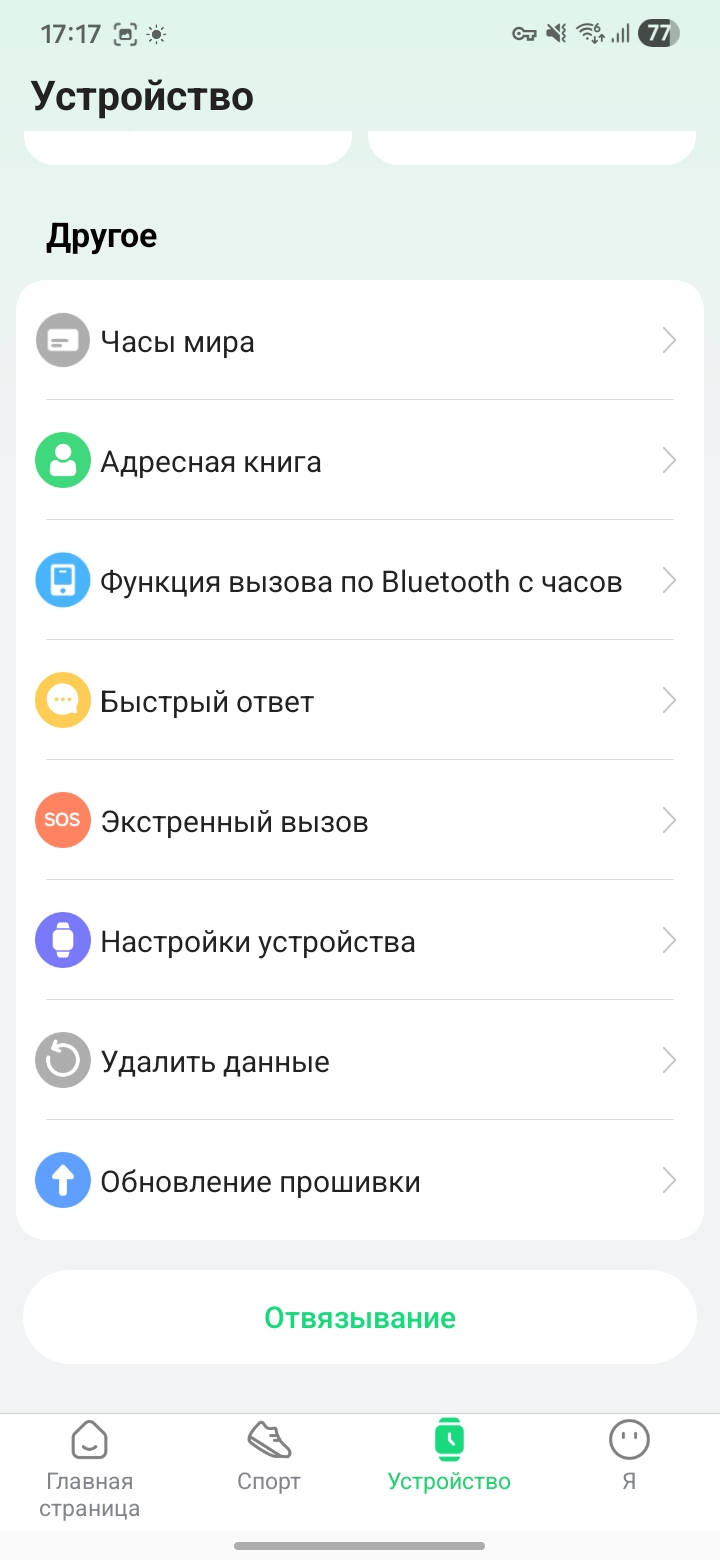
Task: Check Обновление прошивки
Action: coord(360,1181)
